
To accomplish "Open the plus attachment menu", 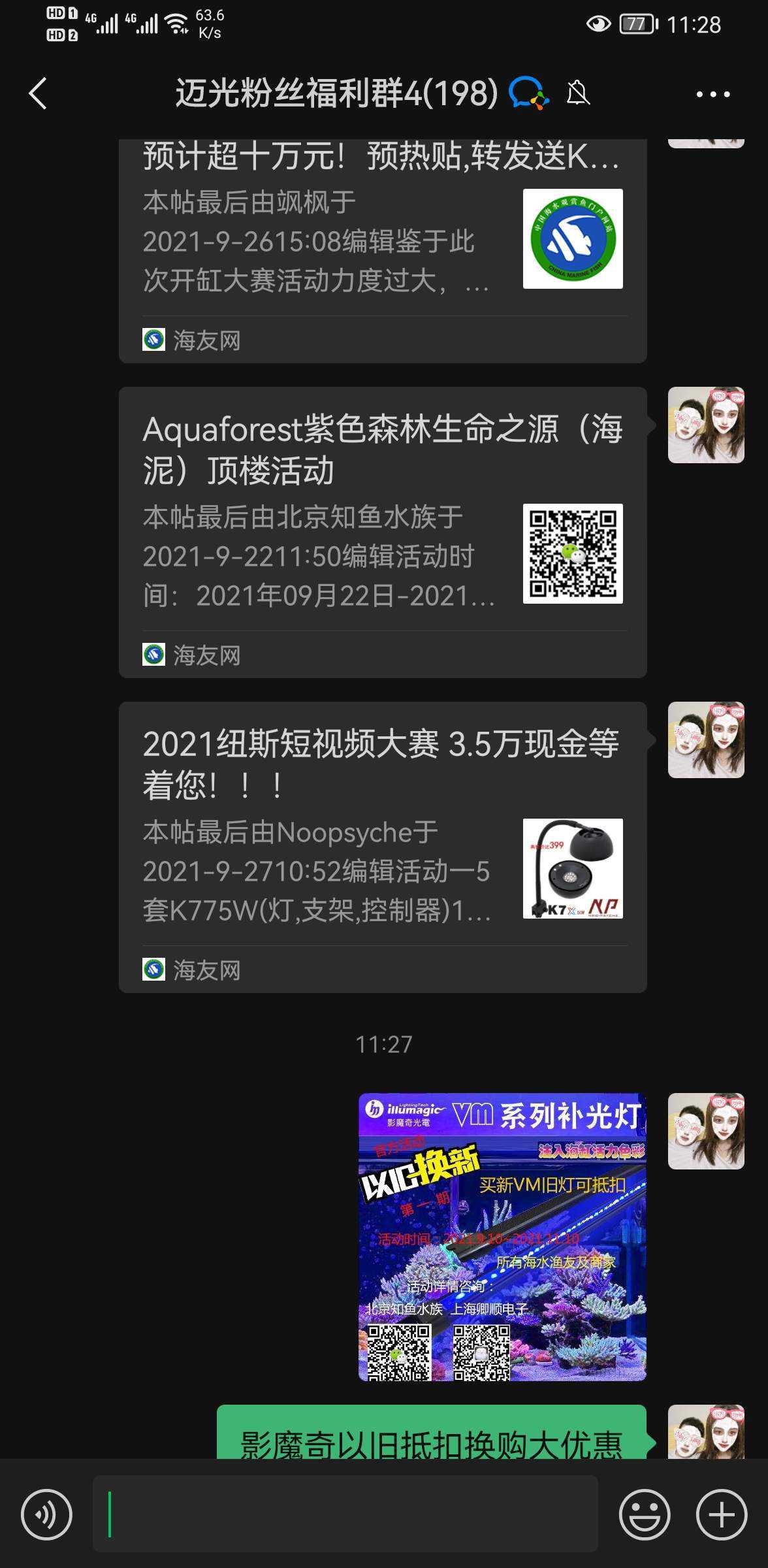I will (722, 1514).
